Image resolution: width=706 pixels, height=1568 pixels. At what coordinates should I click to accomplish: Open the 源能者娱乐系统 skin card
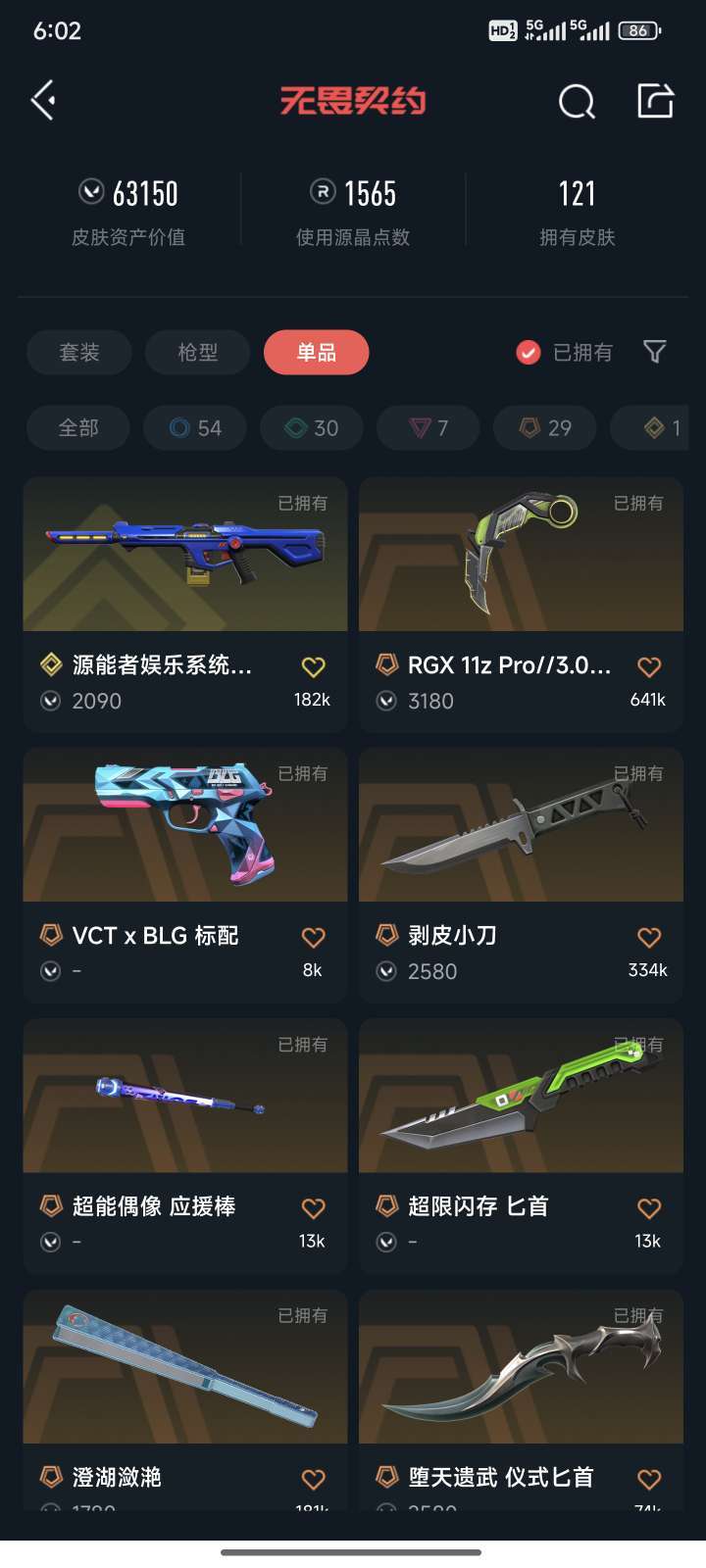185,605
